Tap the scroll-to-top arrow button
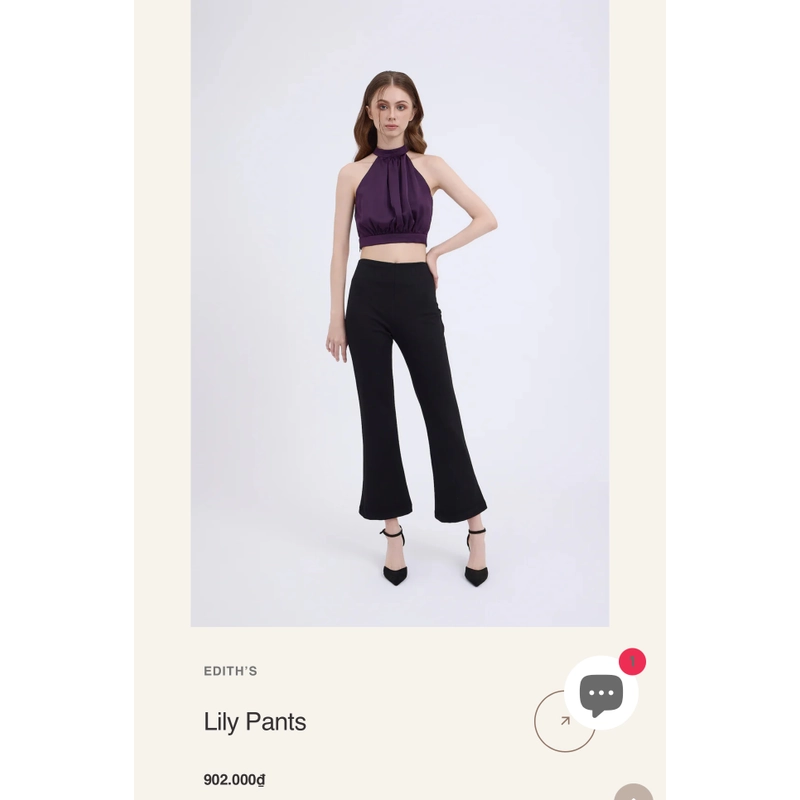 pos(633,793)
